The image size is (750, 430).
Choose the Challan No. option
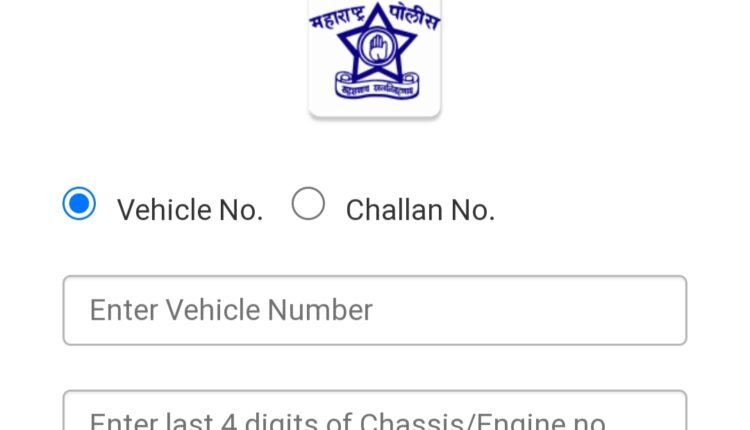click(308, 205)
